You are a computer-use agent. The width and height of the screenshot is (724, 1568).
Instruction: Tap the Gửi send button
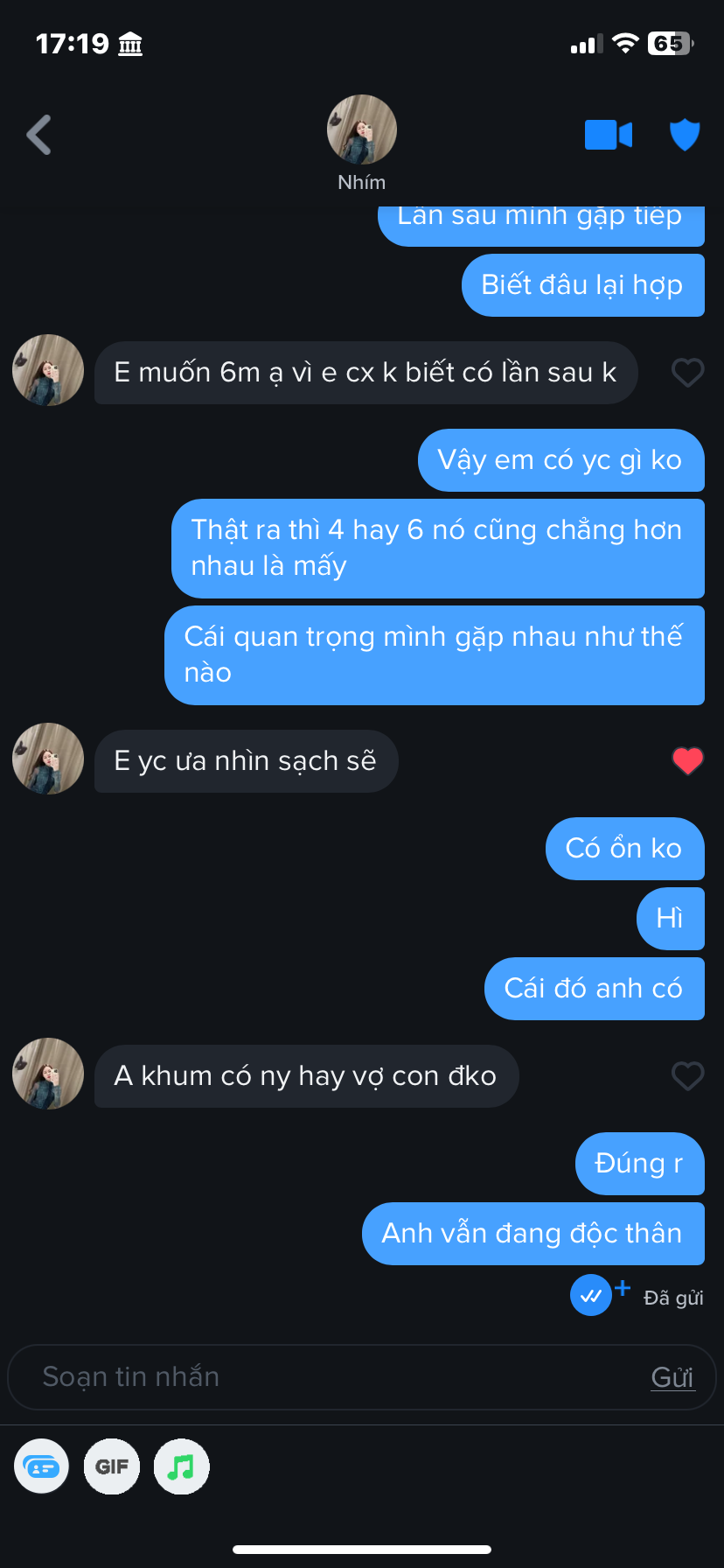672,1377
